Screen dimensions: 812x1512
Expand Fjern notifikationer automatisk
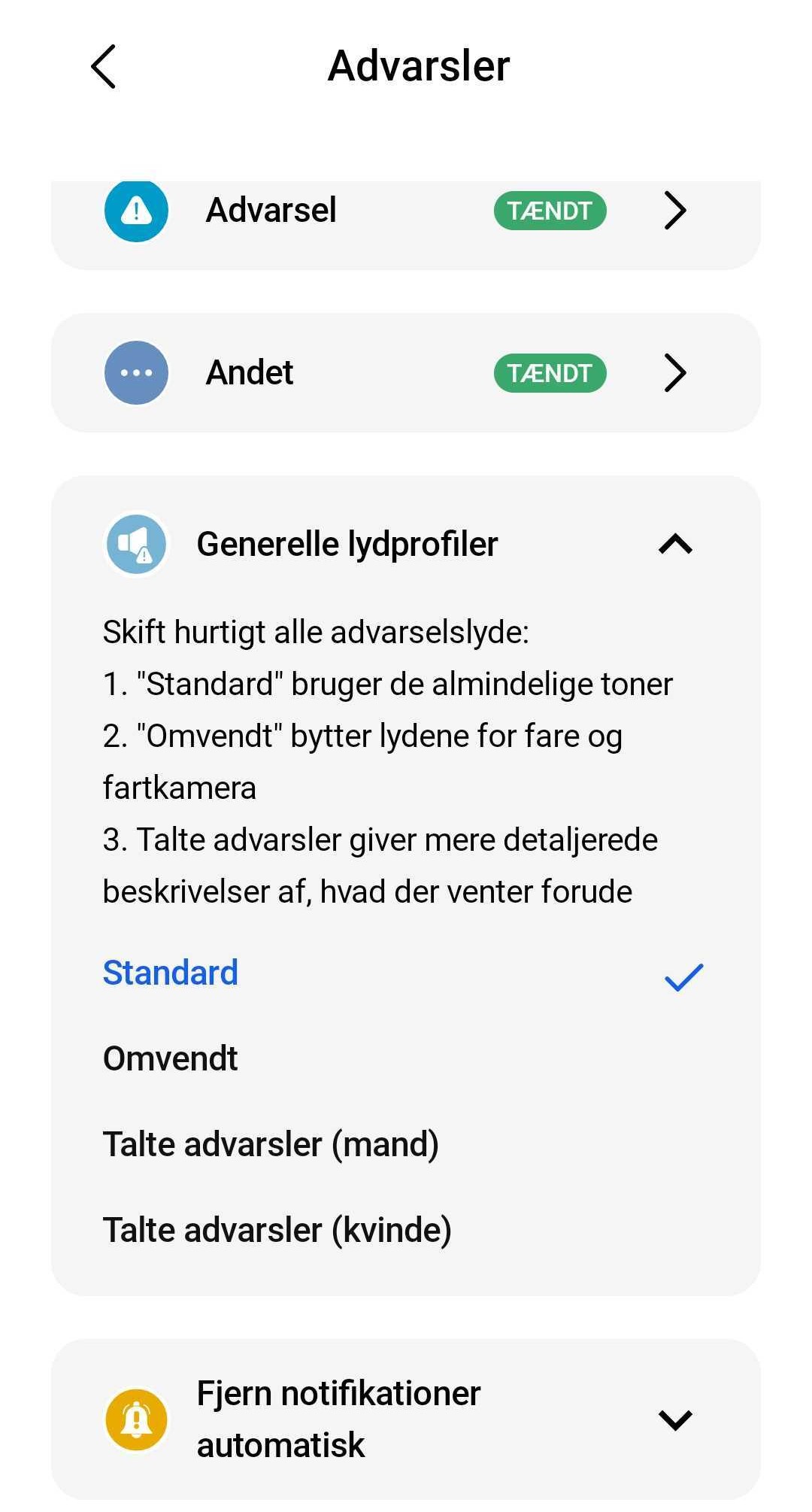click(674, 1419)
